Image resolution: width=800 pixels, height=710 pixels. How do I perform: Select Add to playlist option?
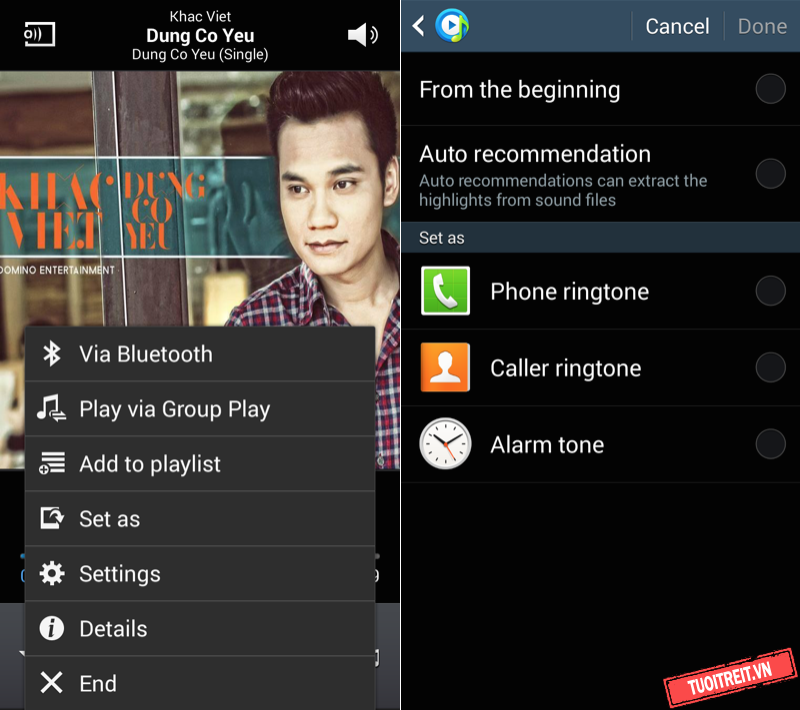200,464
